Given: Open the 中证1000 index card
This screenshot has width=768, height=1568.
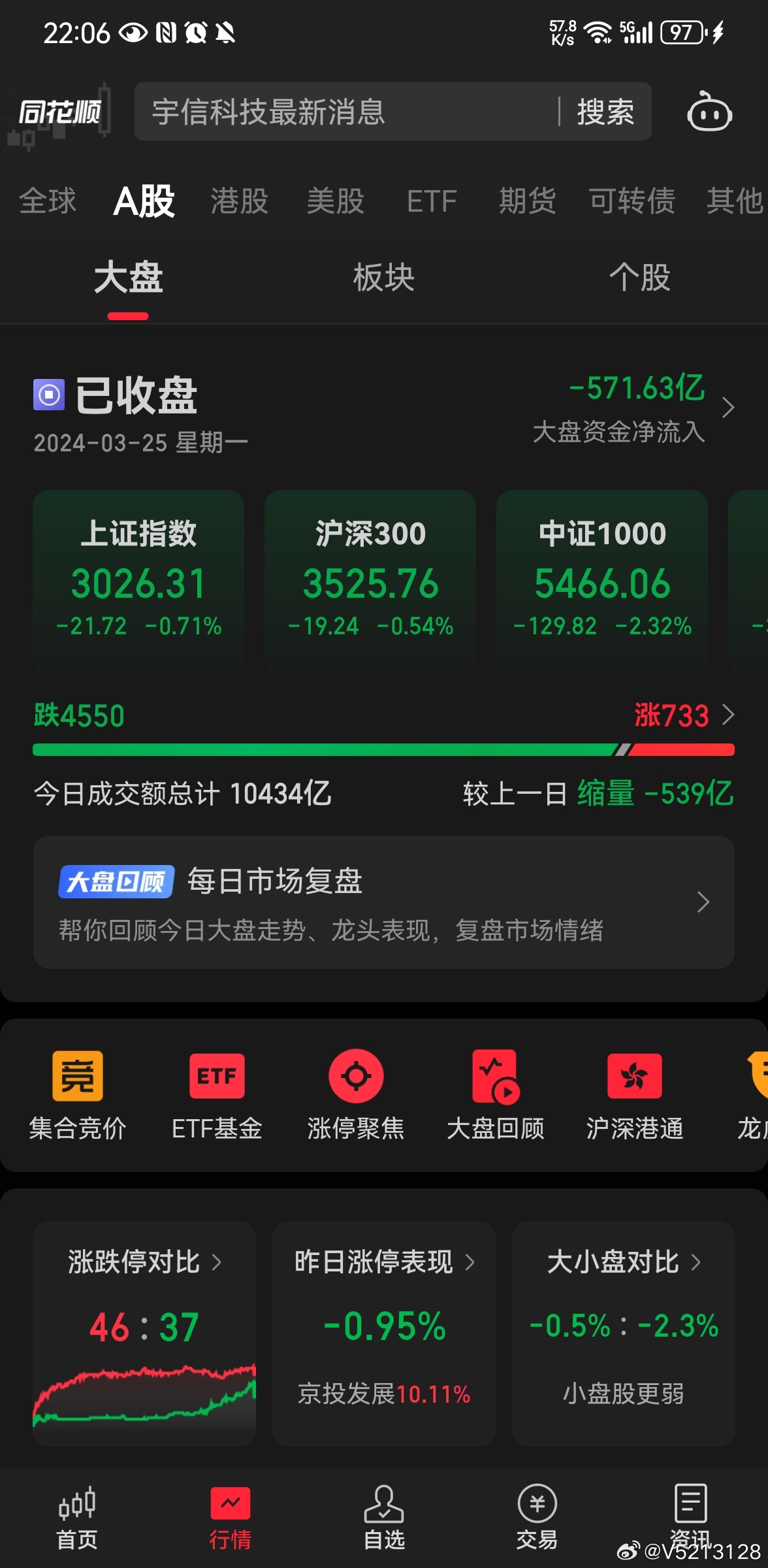Looking at the screenshot, I should [602, 580].
